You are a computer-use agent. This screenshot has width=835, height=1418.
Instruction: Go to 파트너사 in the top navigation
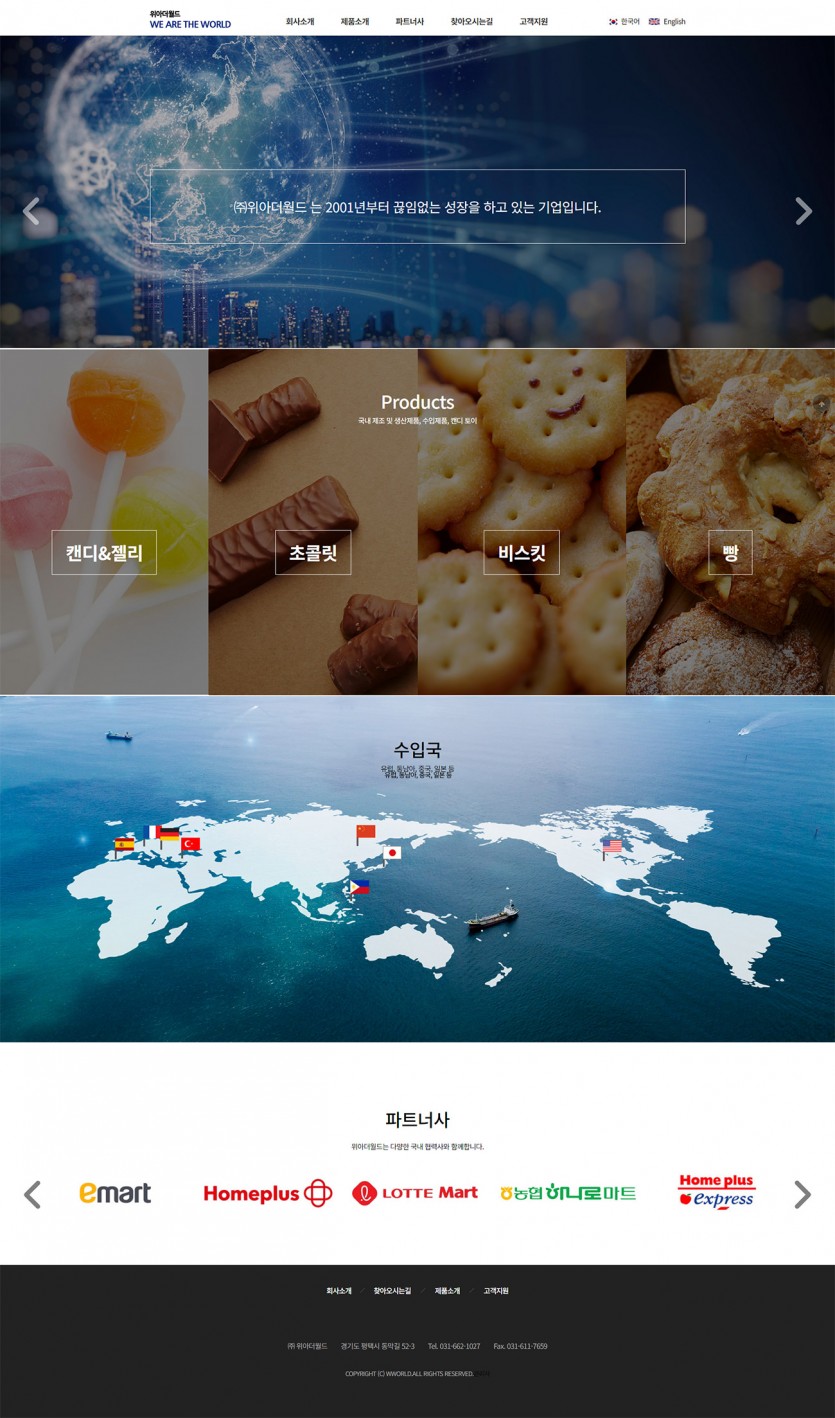coord(409,21)
